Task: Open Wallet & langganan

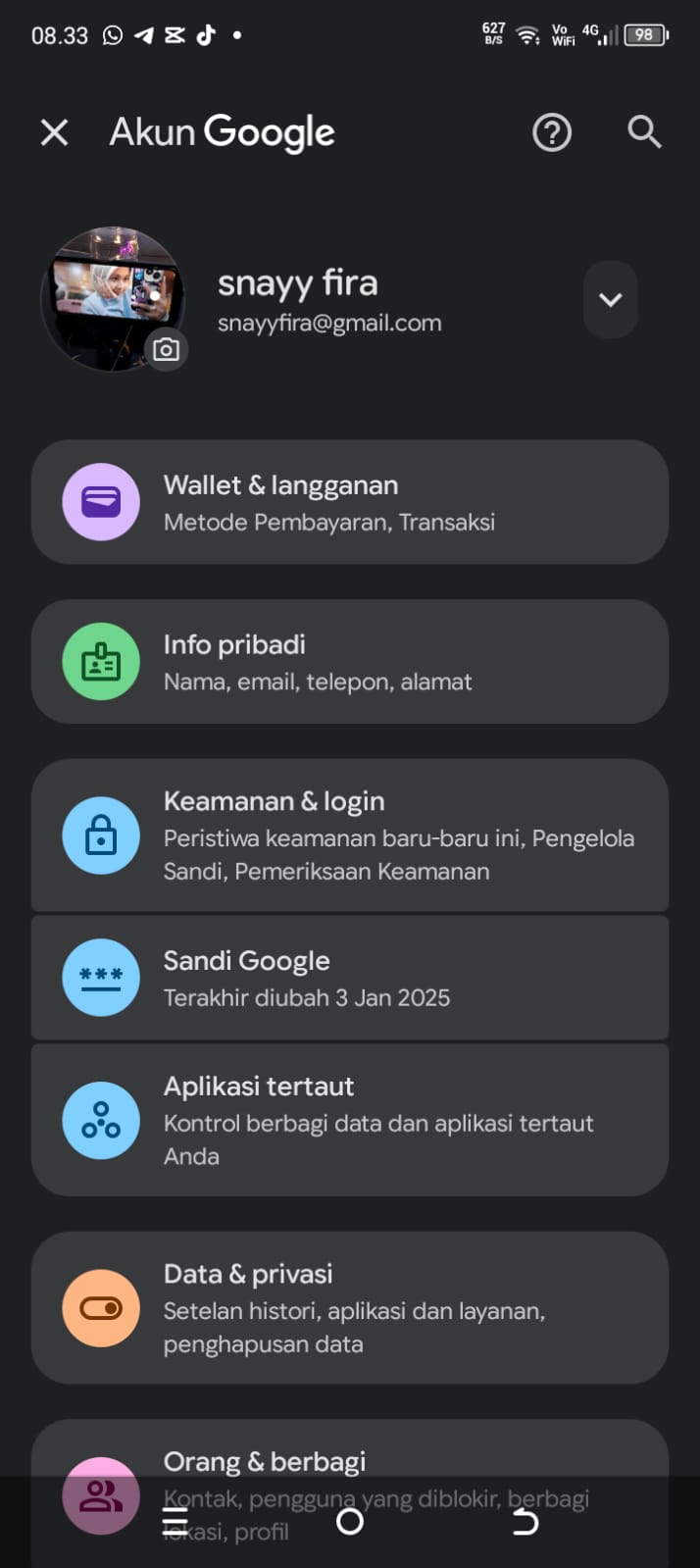Action: (350, 502)
